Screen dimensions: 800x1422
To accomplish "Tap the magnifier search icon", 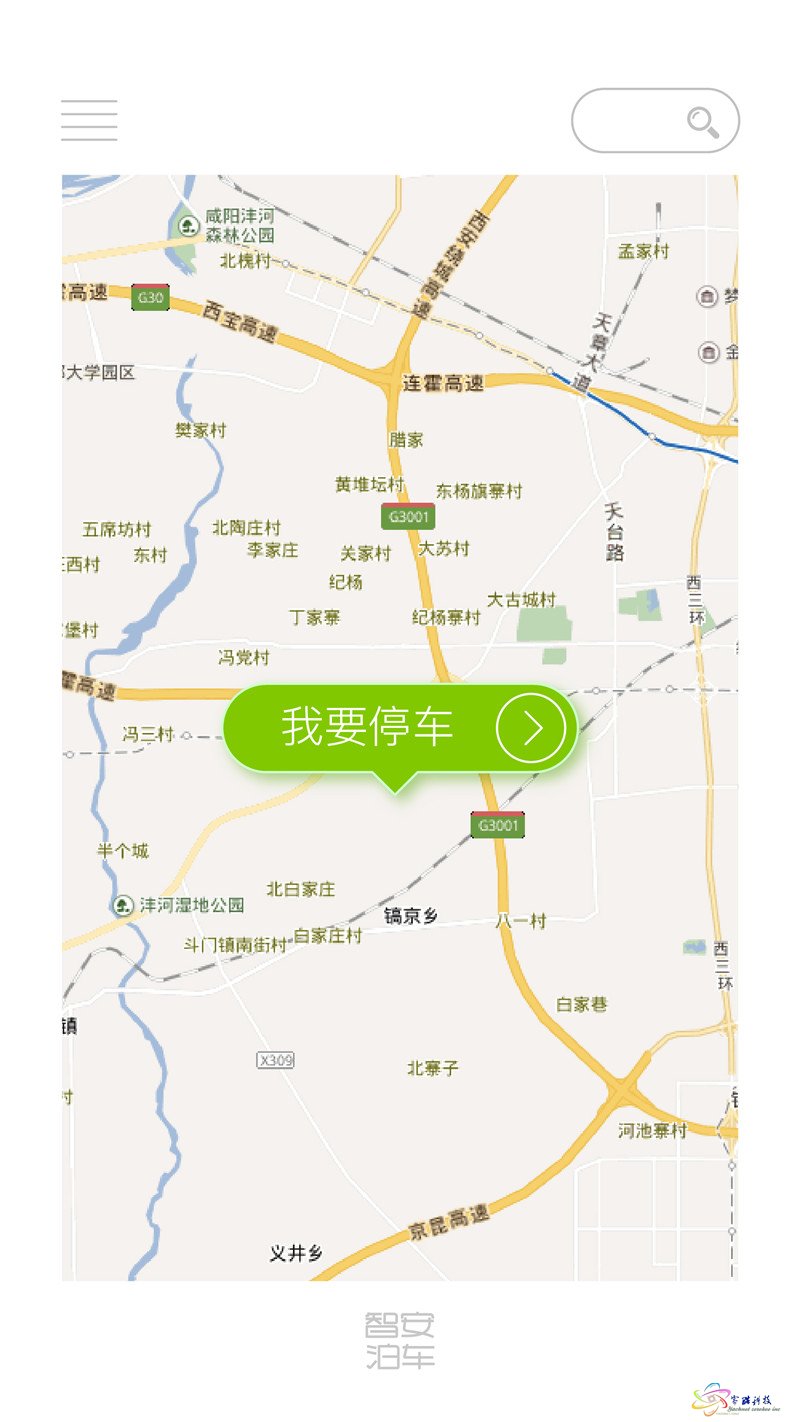I will click(x=703, y=122).
